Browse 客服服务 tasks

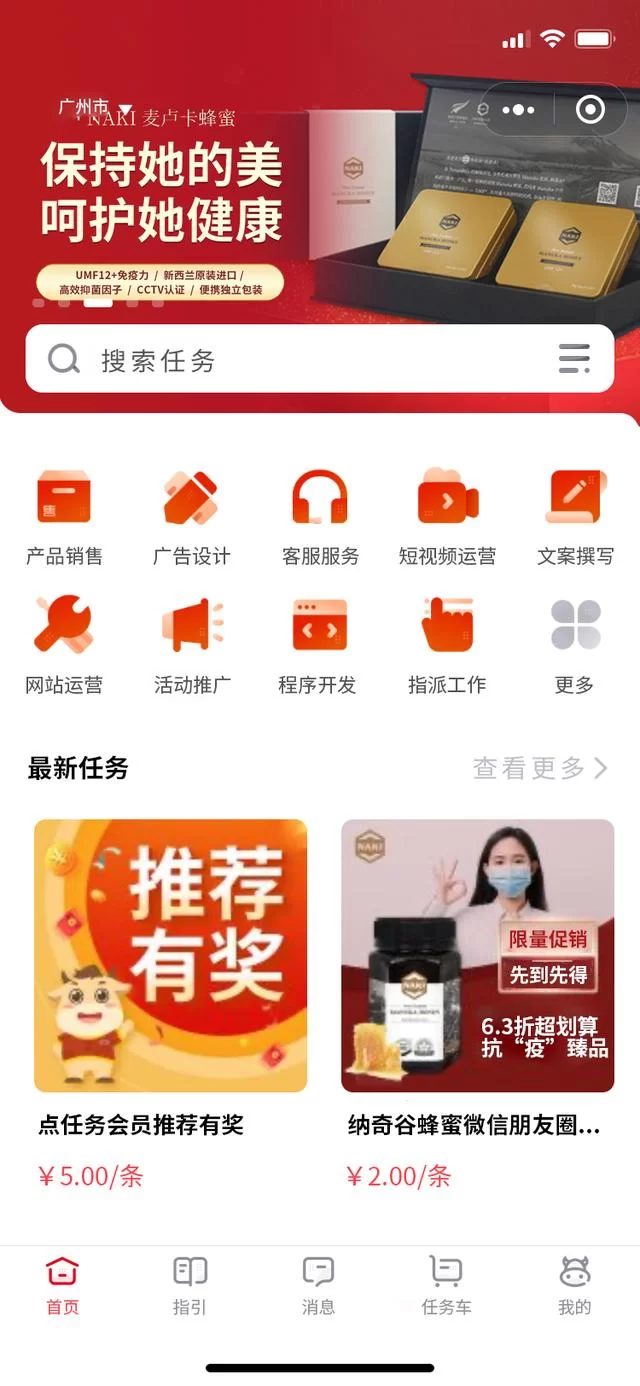pyautogui.click(x=319, y=516)
